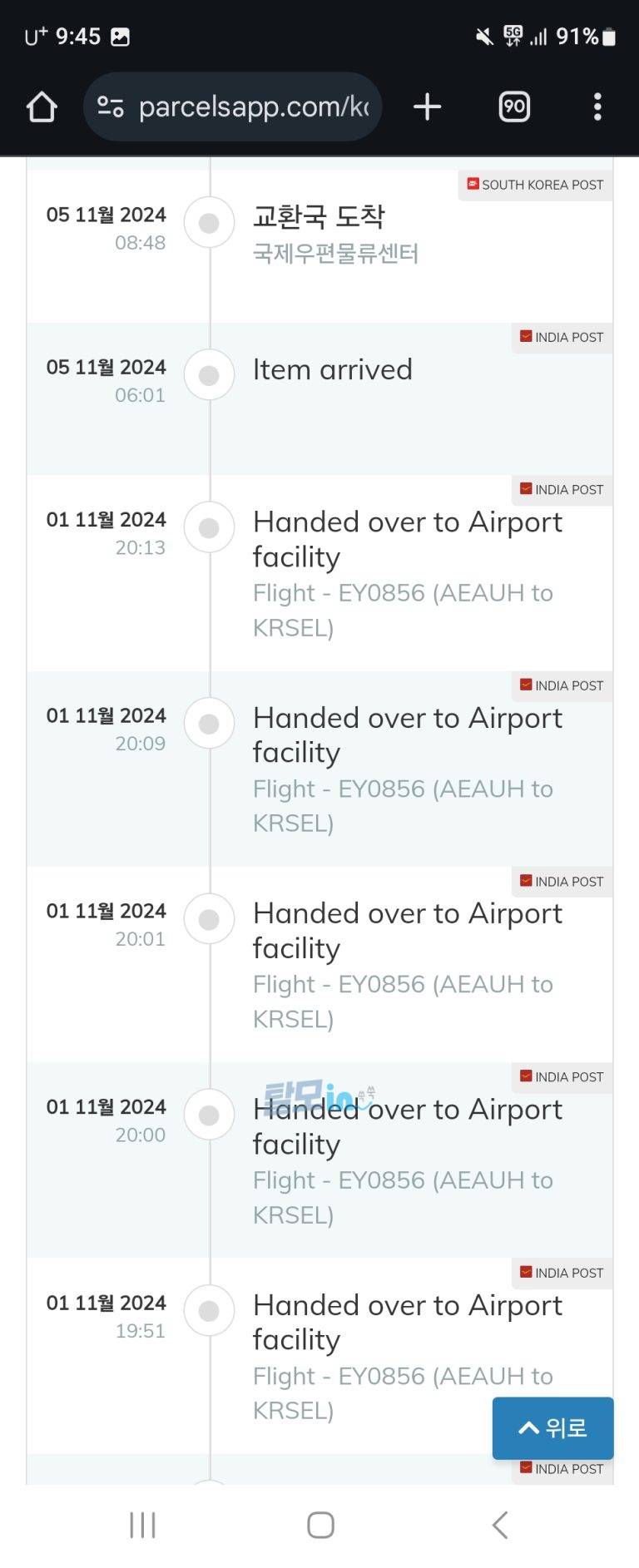Viewport: 639px width, 1568px height.
Task: View the 90 open tabs
Action: pyautogui.click(x=514, y=106)
